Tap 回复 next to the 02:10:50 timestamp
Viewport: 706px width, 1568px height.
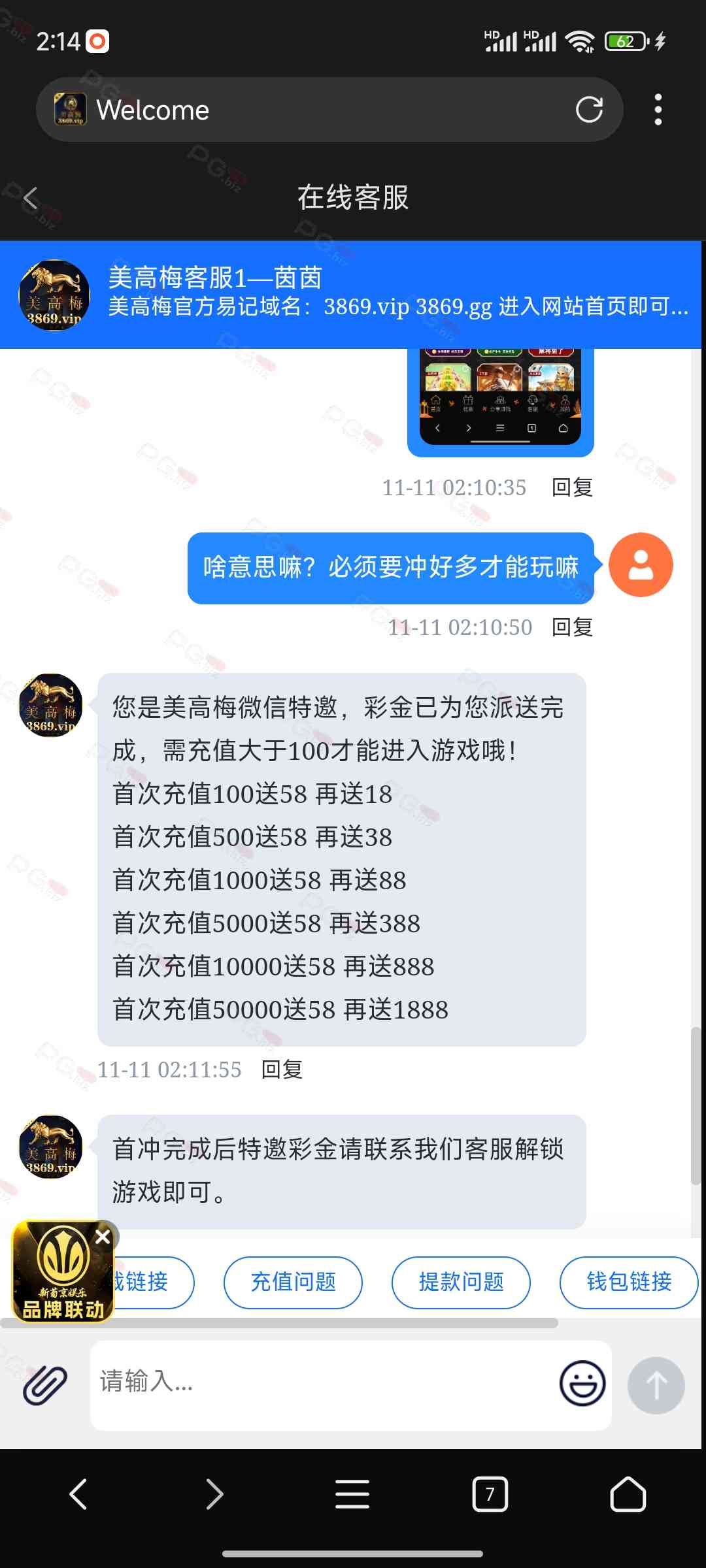pos(572,627)
